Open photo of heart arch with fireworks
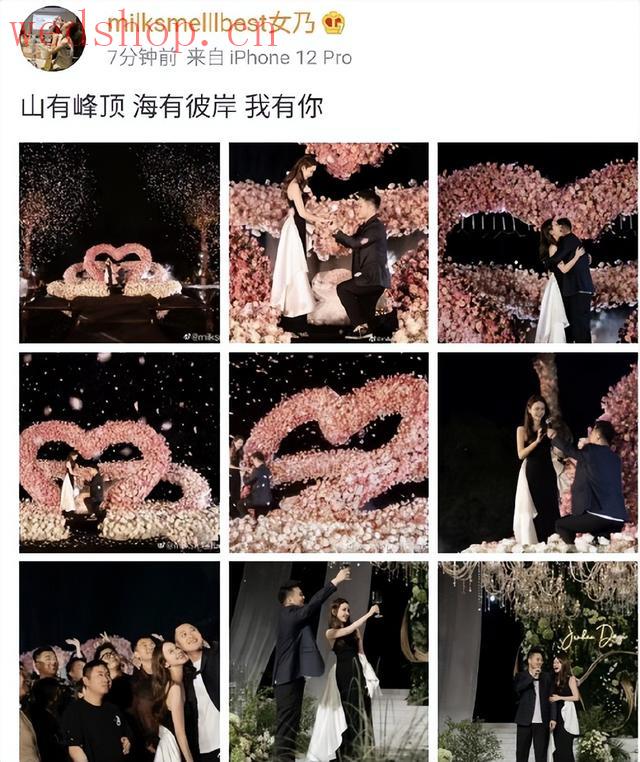 tap(119, 243)
